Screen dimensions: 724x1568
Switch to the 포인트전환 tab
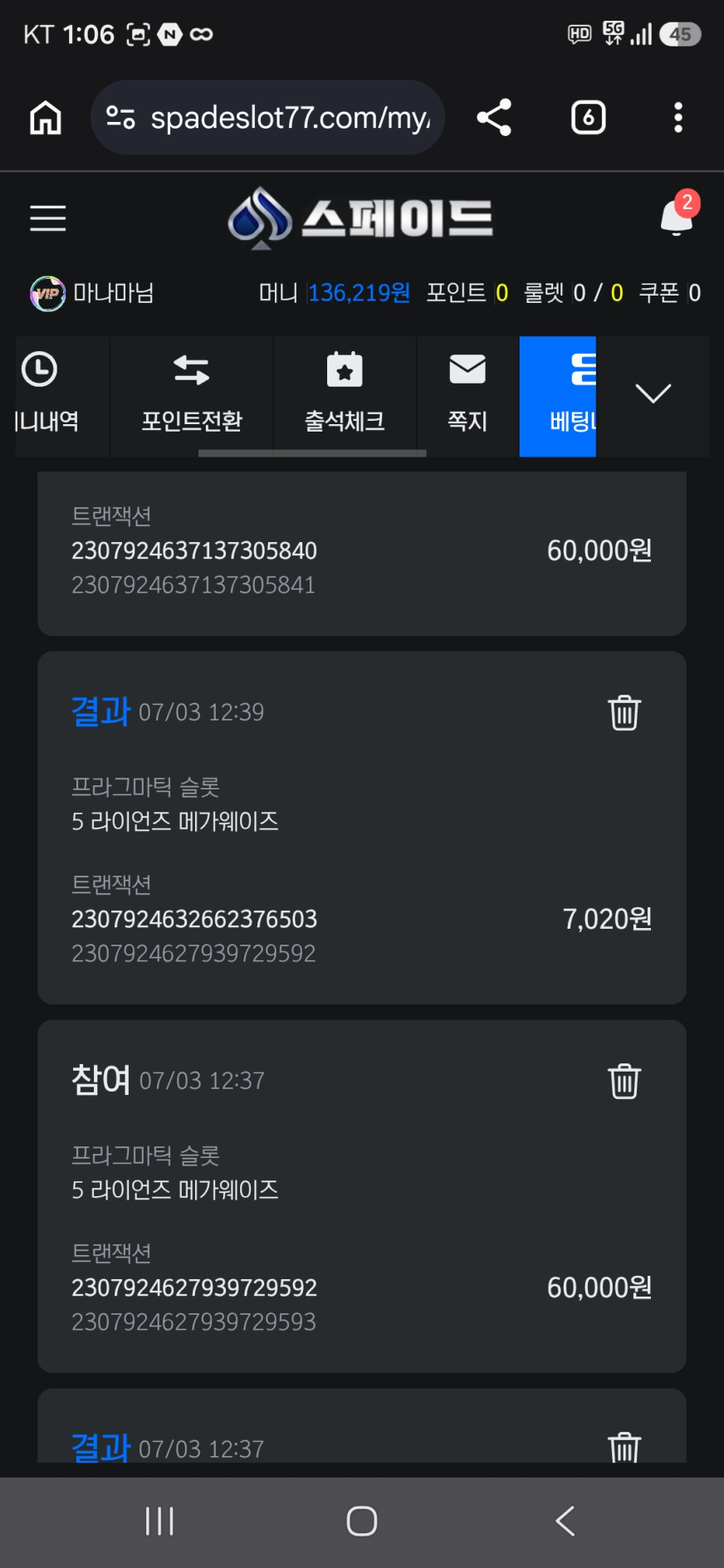coord(192,396)
